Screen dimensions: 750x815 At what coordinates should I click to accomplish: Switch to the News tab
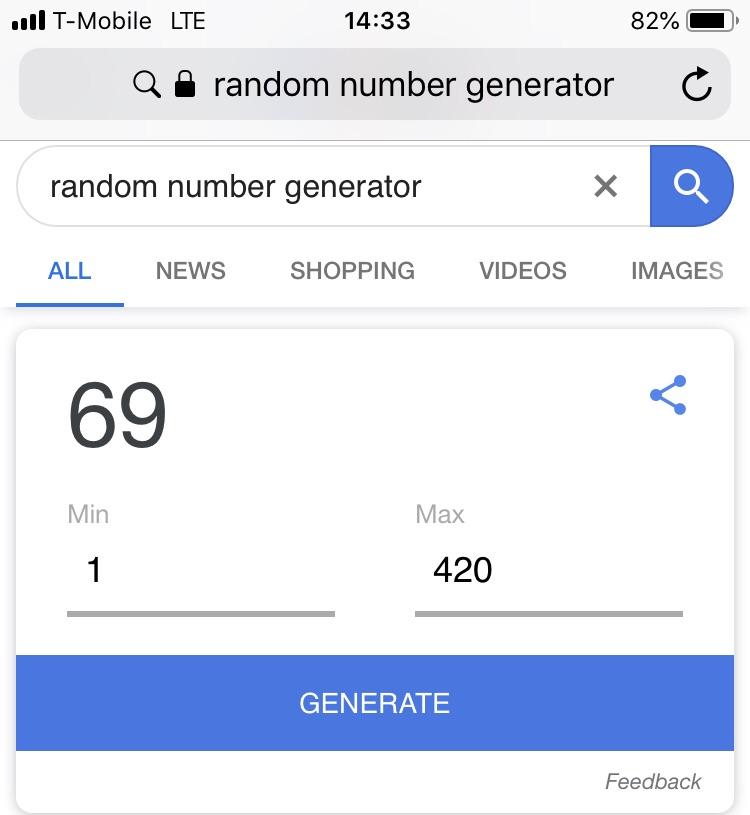(x=190, y=271)
